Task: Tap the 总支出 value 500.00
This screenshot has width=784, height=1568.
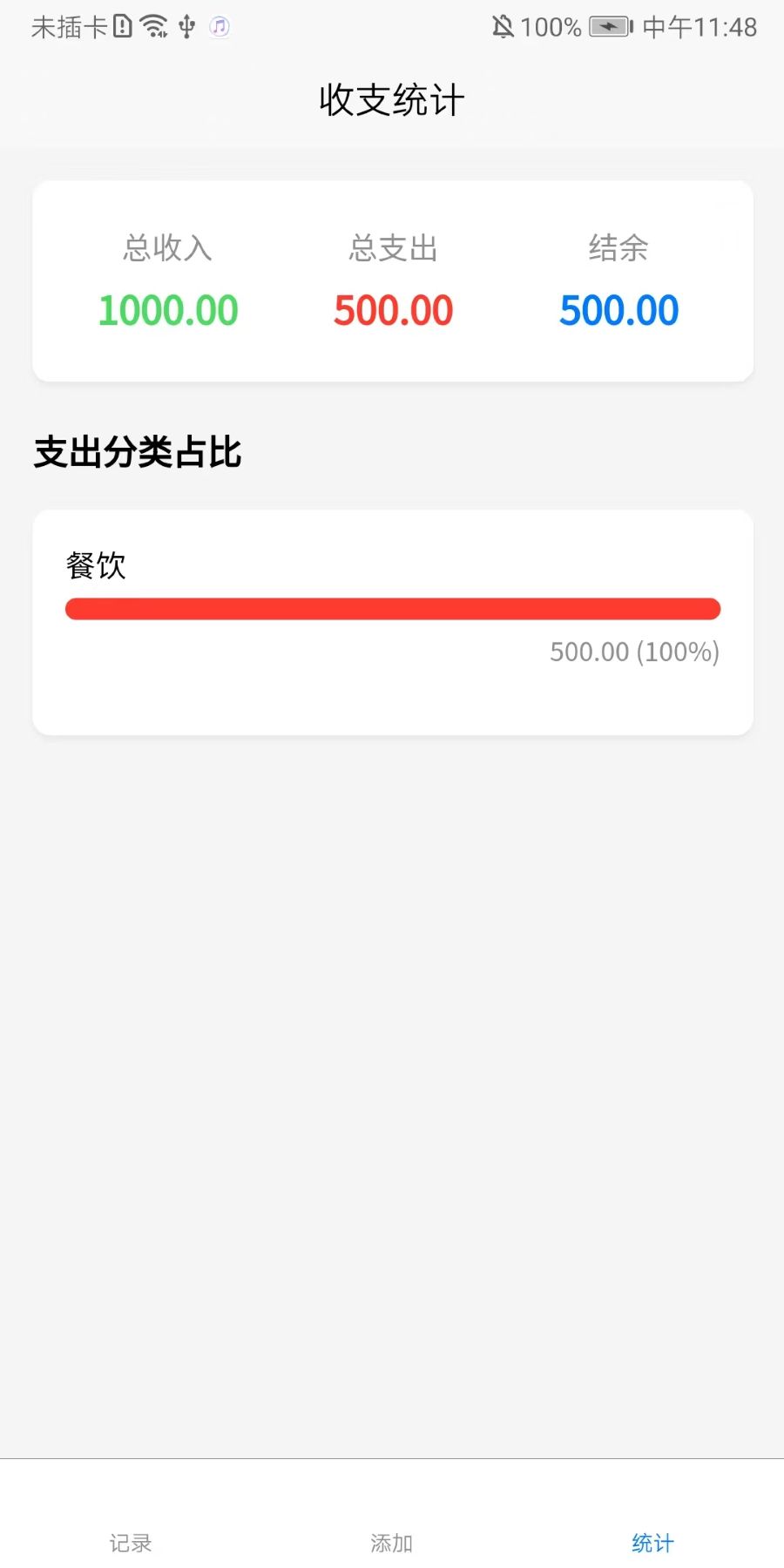Action: 392,309
